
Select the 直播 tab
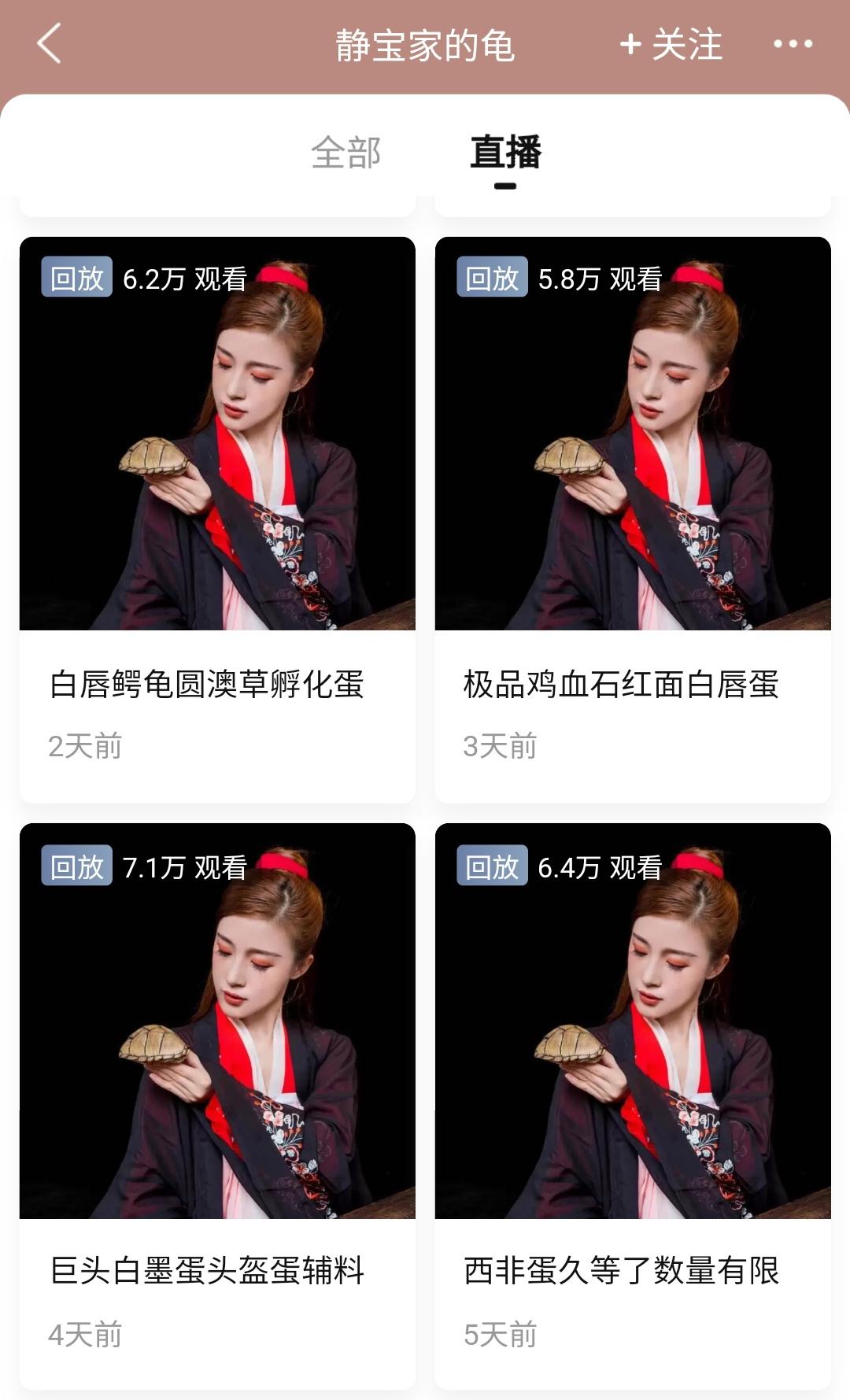point(505,152)
